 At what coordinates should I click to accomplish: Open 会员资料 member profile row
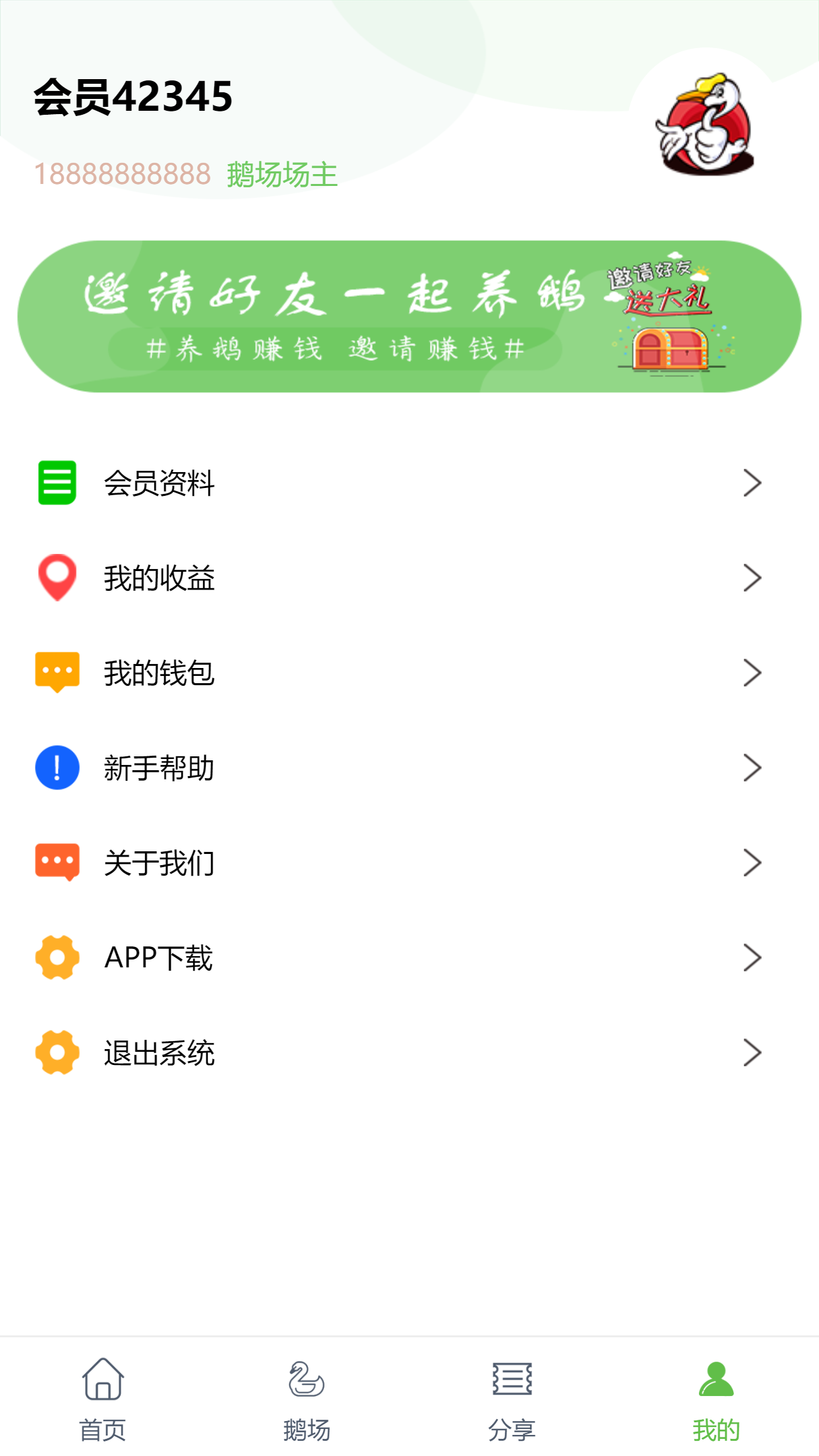tap(409, 483)
